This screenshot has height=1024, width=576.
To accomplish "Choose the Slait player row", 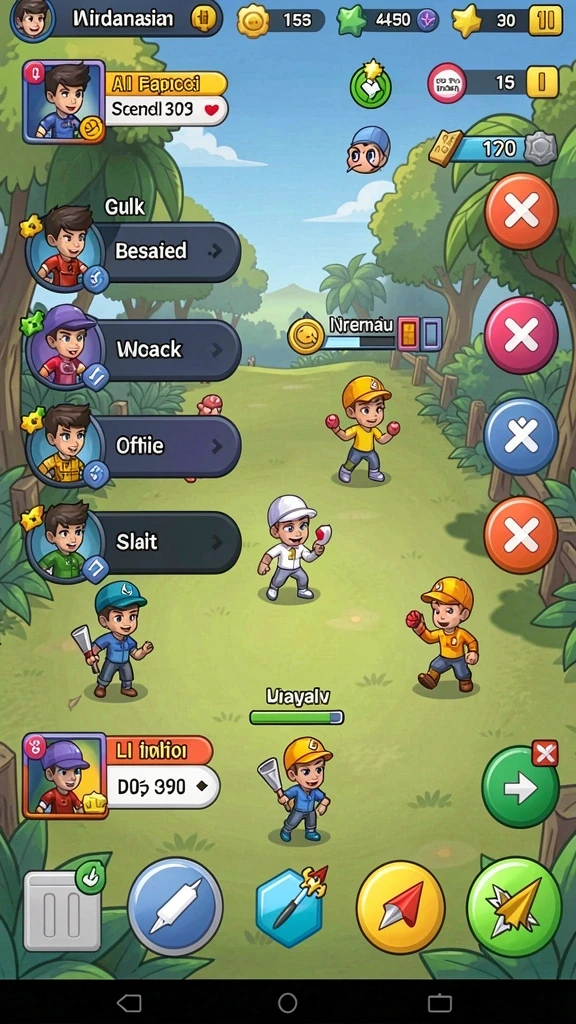I will (x=134, y=542).
